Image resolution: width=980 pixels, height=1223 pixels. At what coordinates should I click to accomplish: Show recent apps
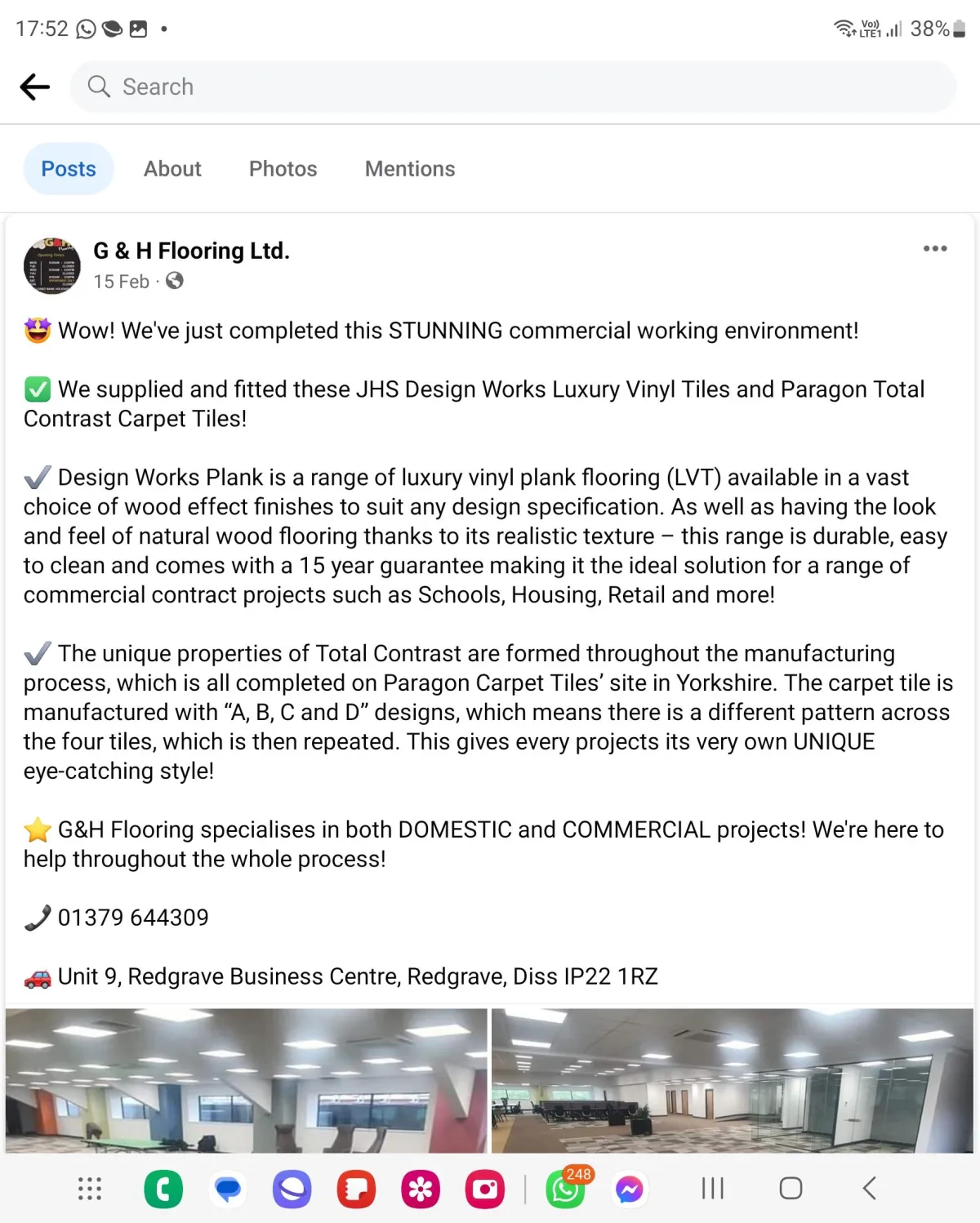pyautogui.click(x=713, y=1189)
